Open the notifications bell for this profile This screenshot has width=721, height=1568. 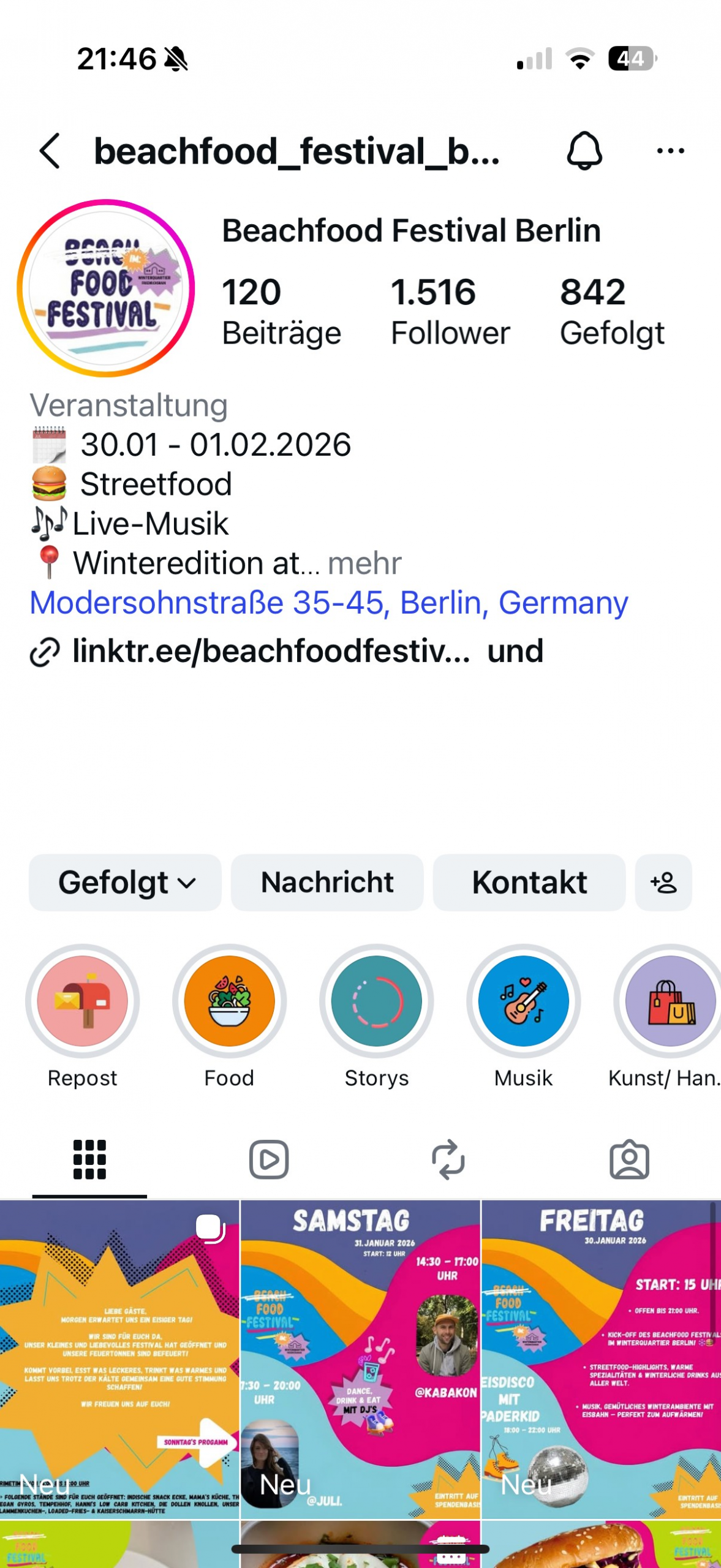pyautogui.click(x=584, y=151)
